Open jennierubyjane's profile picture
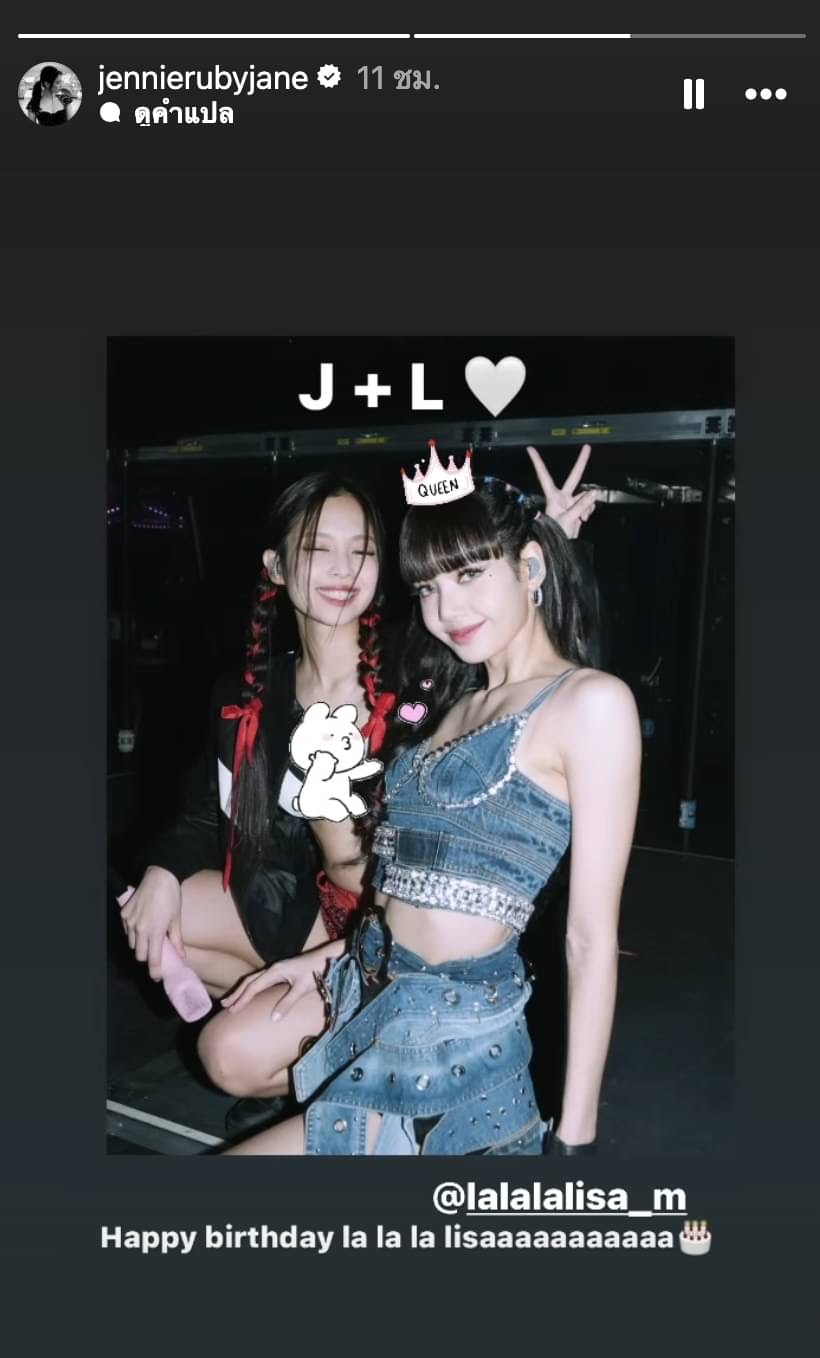Viewport: 820px width, 1358px height. pos(50,94)
